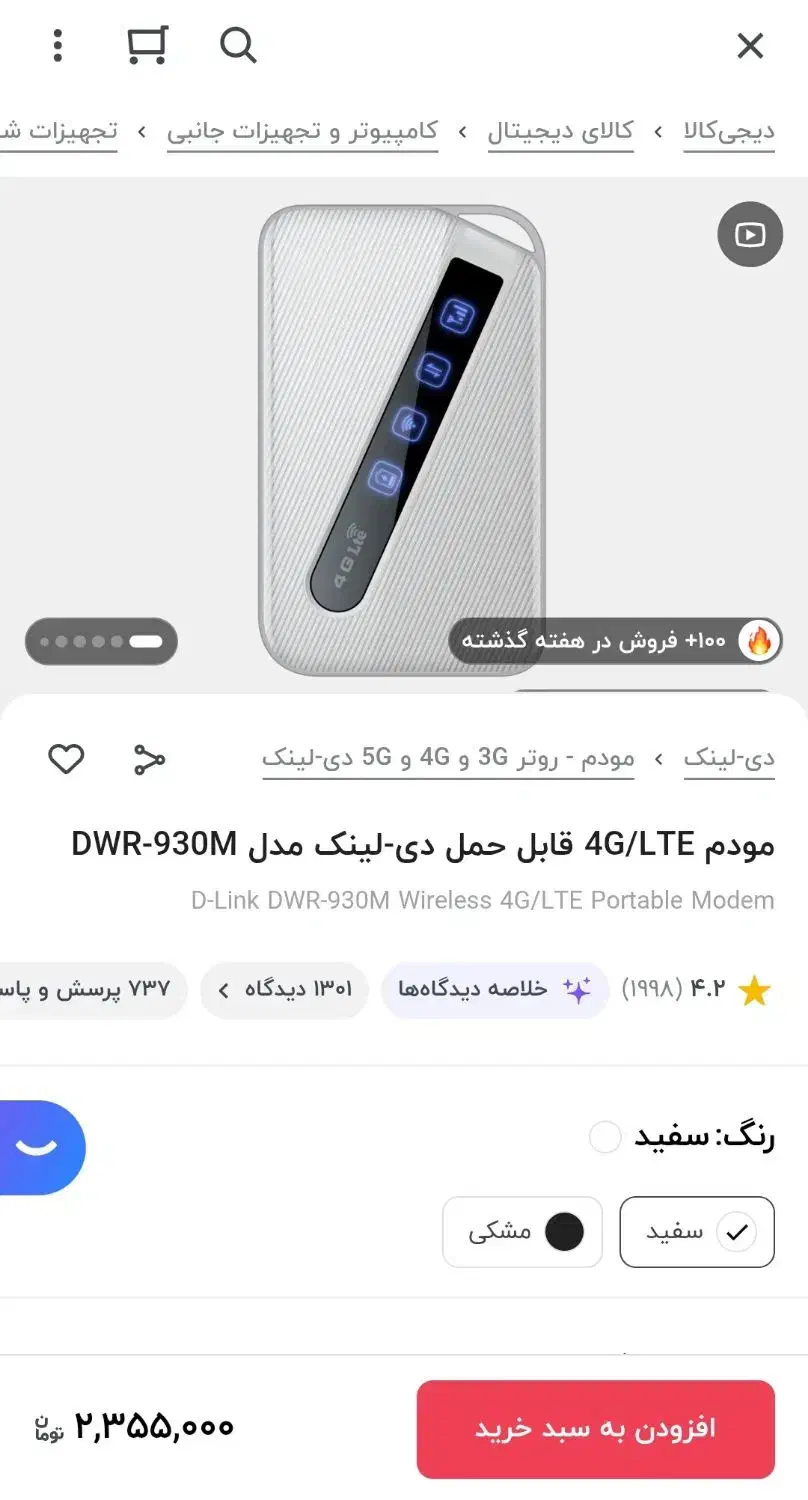Tap the product image gallery

(x=402, y=440)
